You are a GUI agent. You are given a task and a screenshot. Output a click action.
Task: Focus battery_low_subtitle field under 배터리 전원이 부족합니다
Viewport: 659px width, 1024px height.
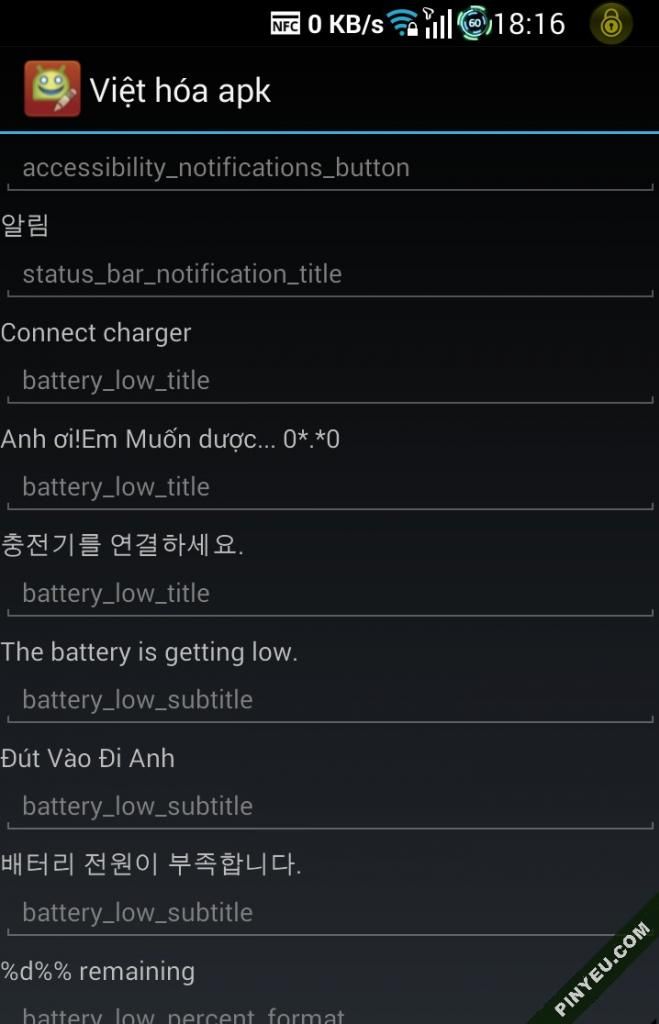[x=329, y=912]
